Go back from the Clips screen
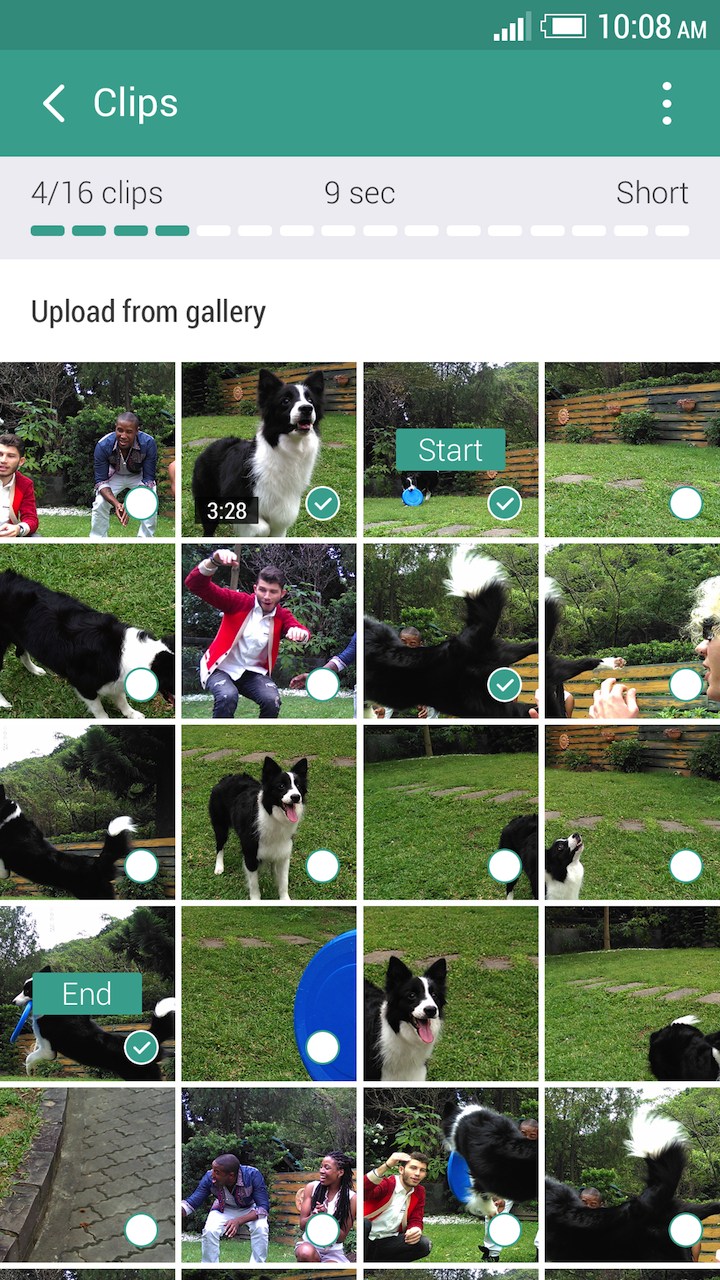Image resolution: width=720 pixels, height=1280 pixels. tap(54, 104)
